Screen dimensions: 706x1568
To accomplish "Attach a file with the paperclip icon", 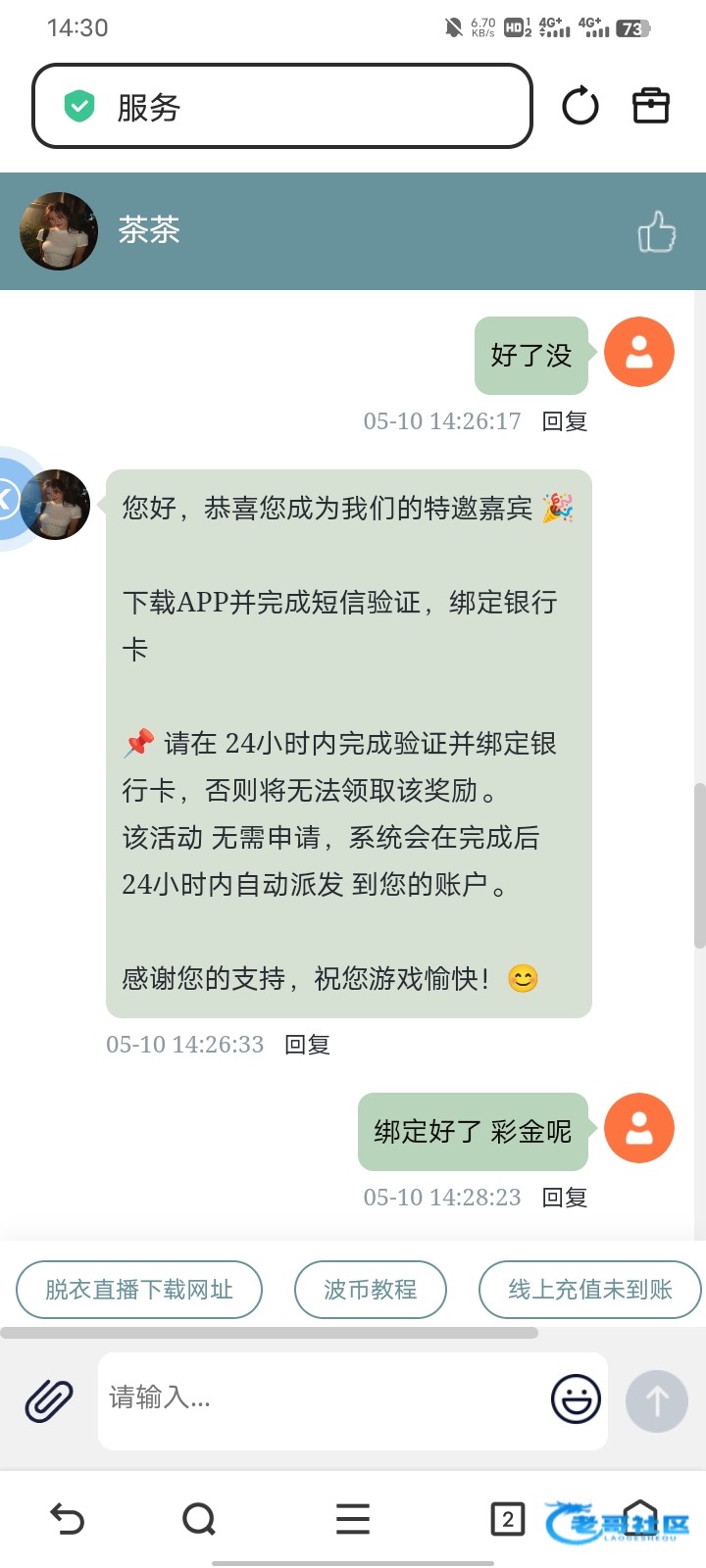I will (x=49, y=1400).
